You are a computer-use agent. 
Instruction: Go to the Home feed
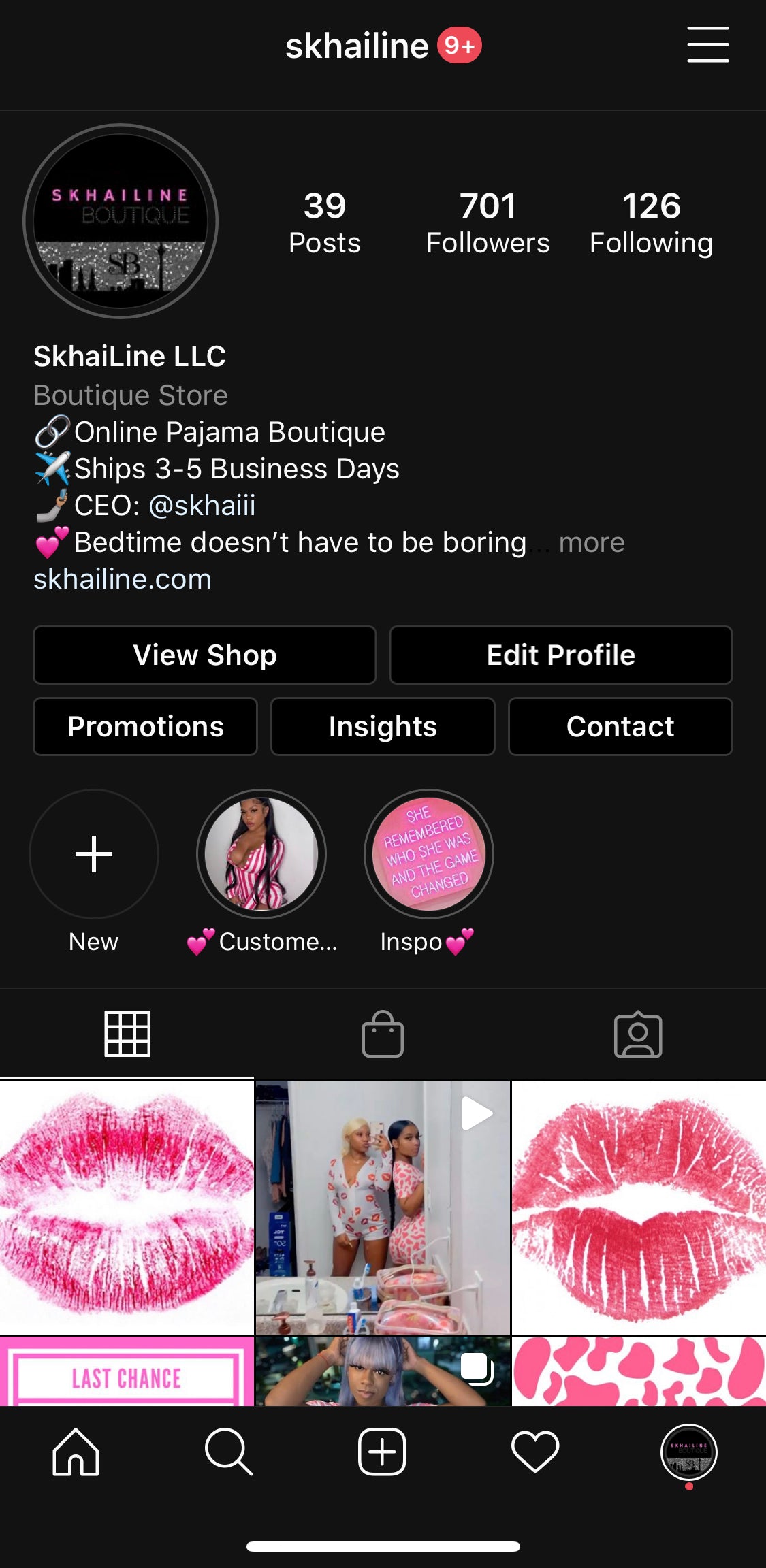[76, 1452]
